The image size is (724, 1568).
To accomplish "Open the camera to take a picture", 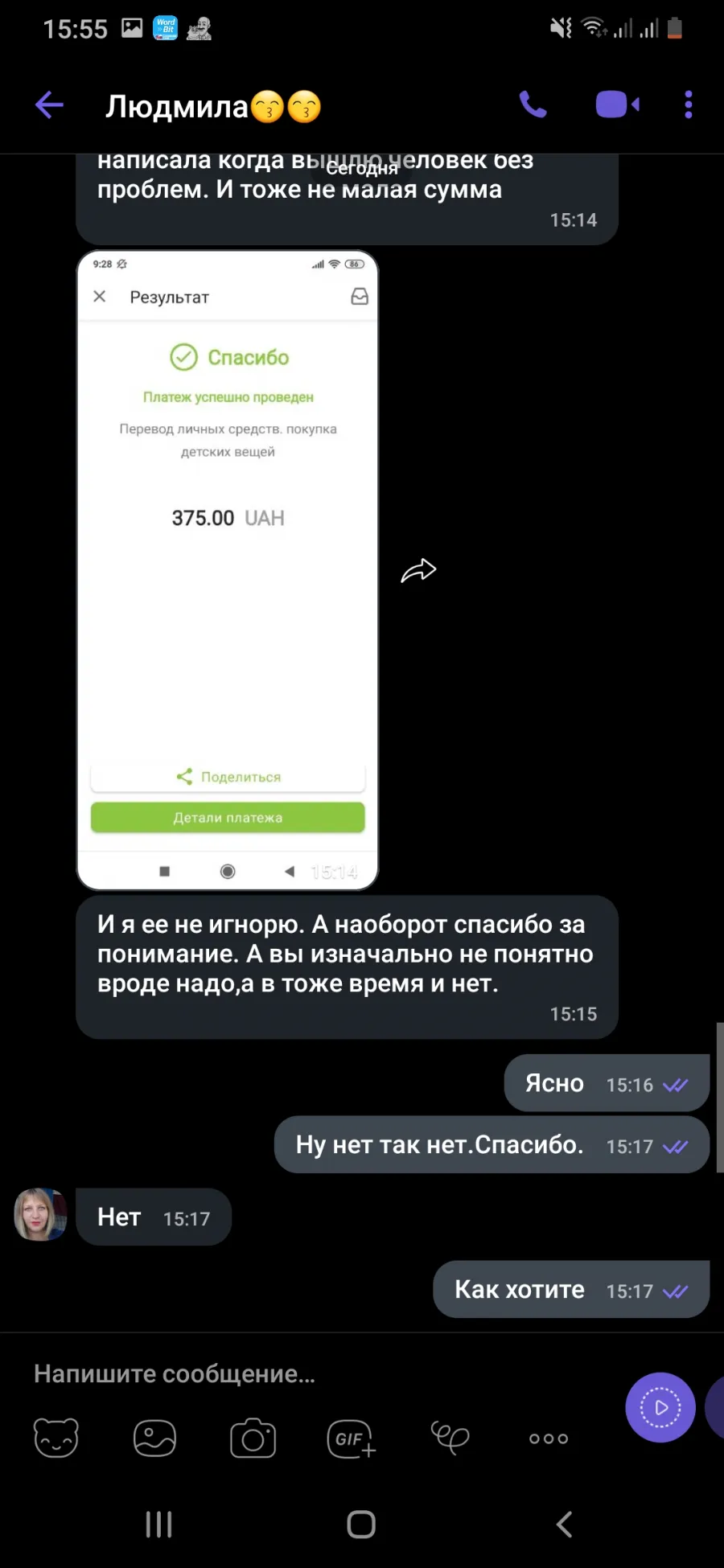I will pos(253,1438).
